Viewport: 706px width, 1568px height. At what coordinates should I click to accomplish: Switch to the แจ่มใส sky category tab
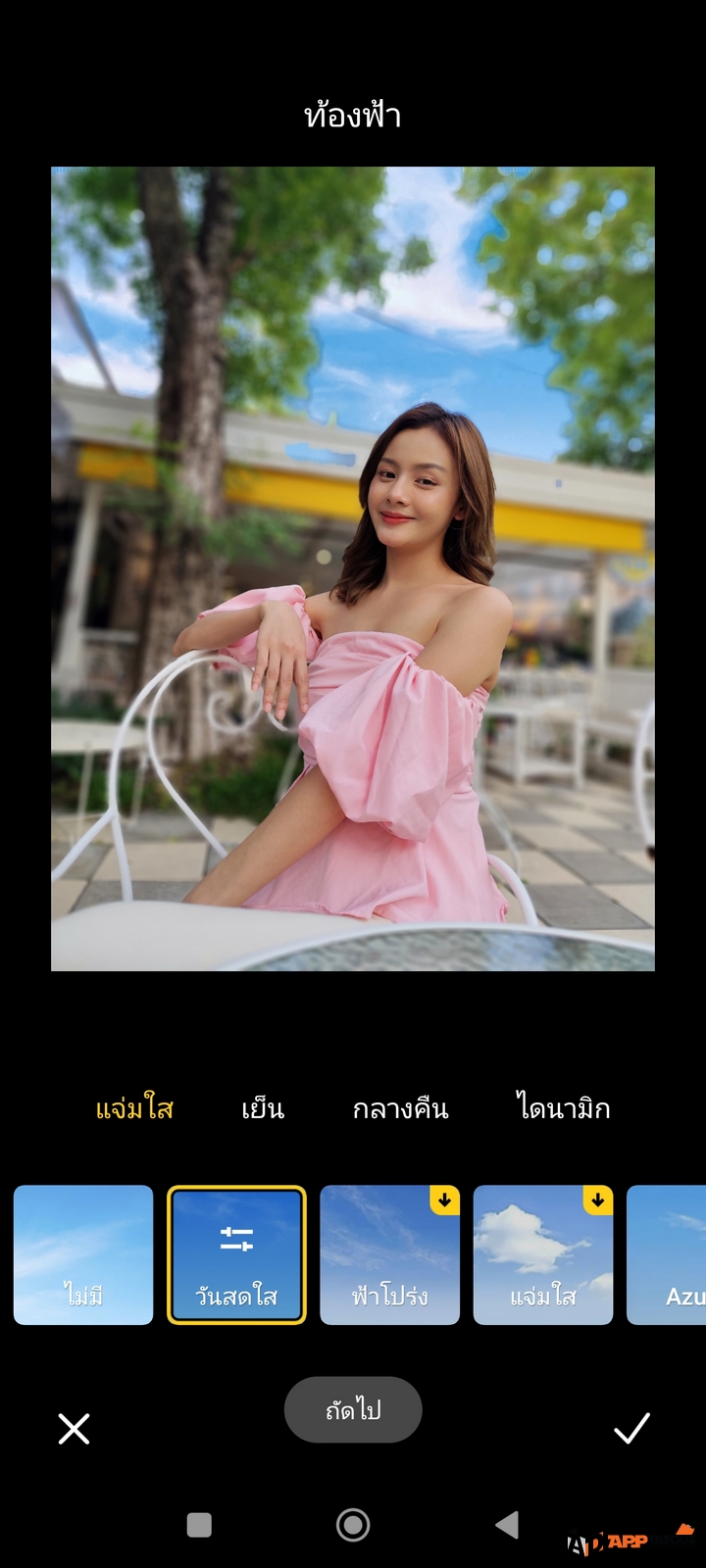(134, 1108)
